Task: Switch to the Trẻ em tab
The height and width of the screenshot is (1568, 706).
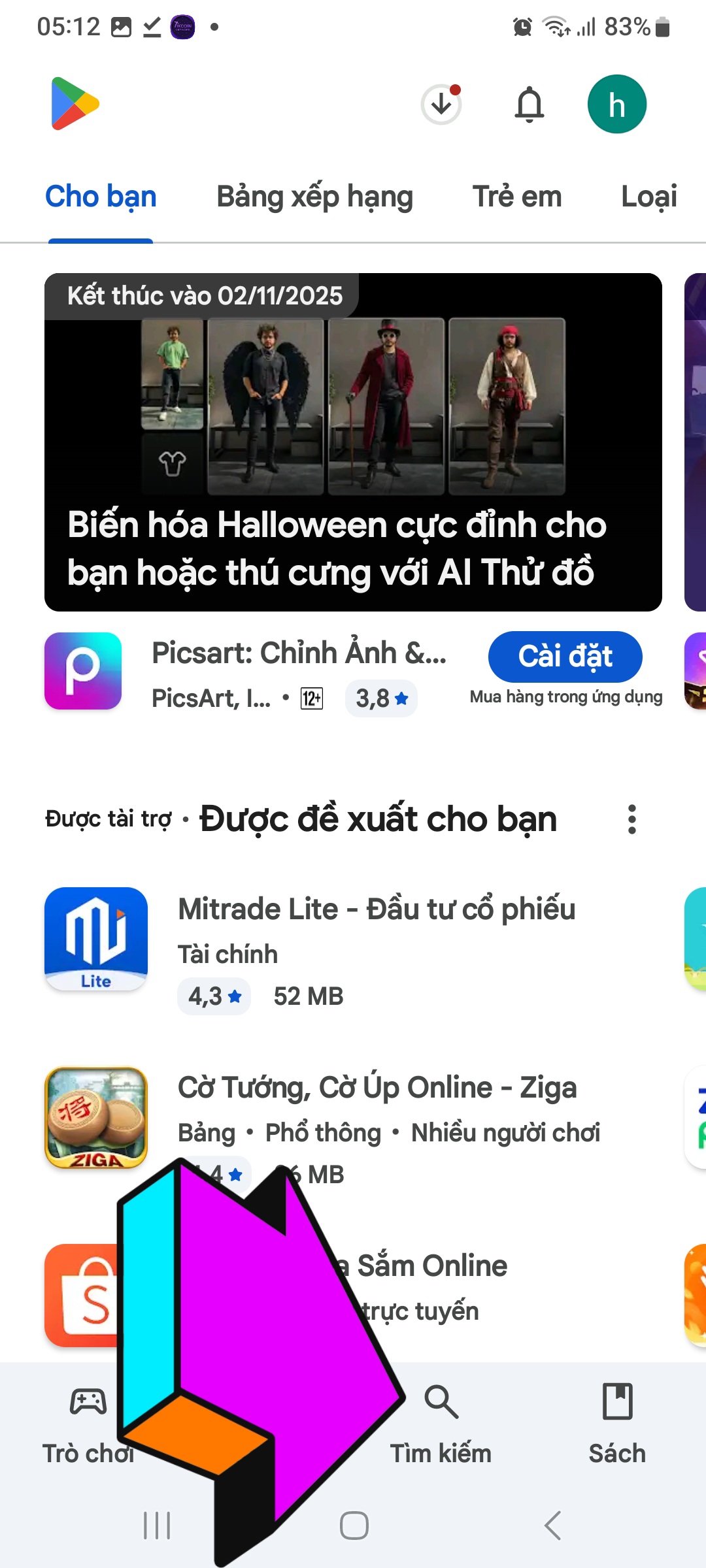Action: coord(517,197)
